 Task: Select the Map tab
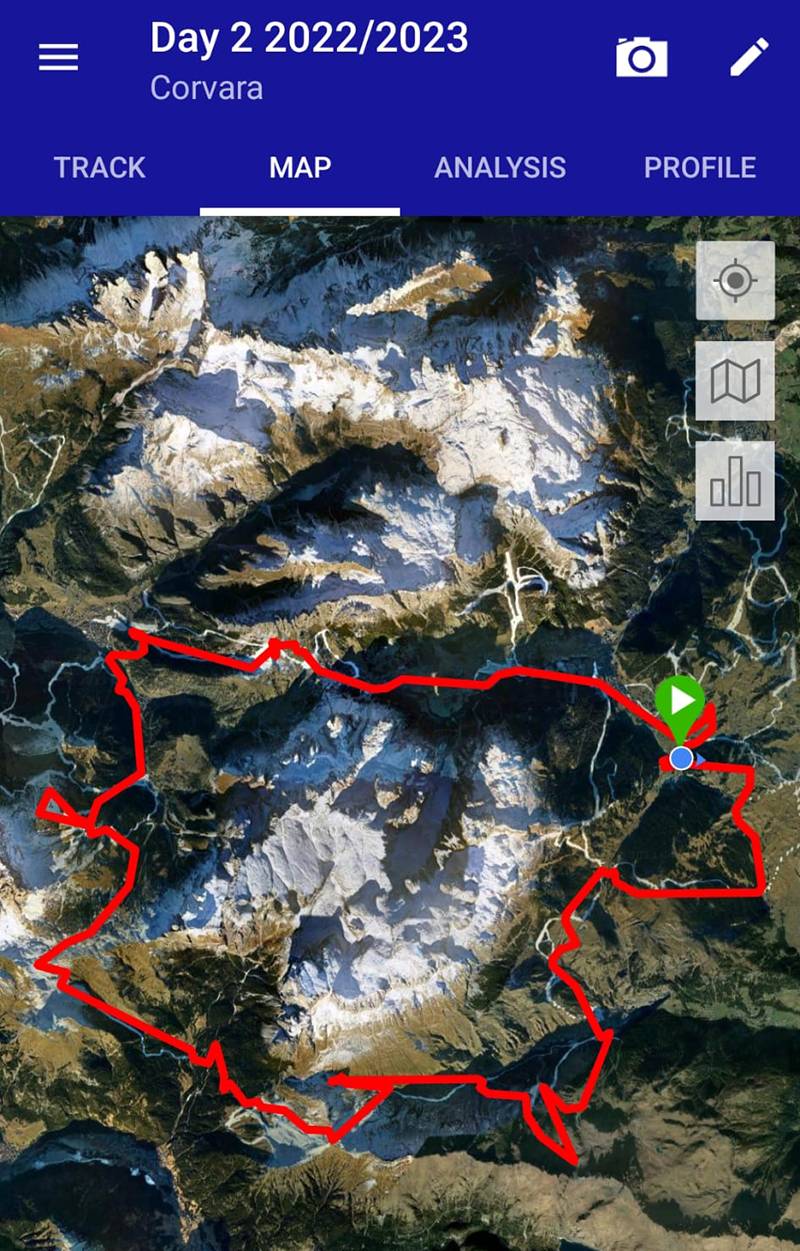coord(300,167)
